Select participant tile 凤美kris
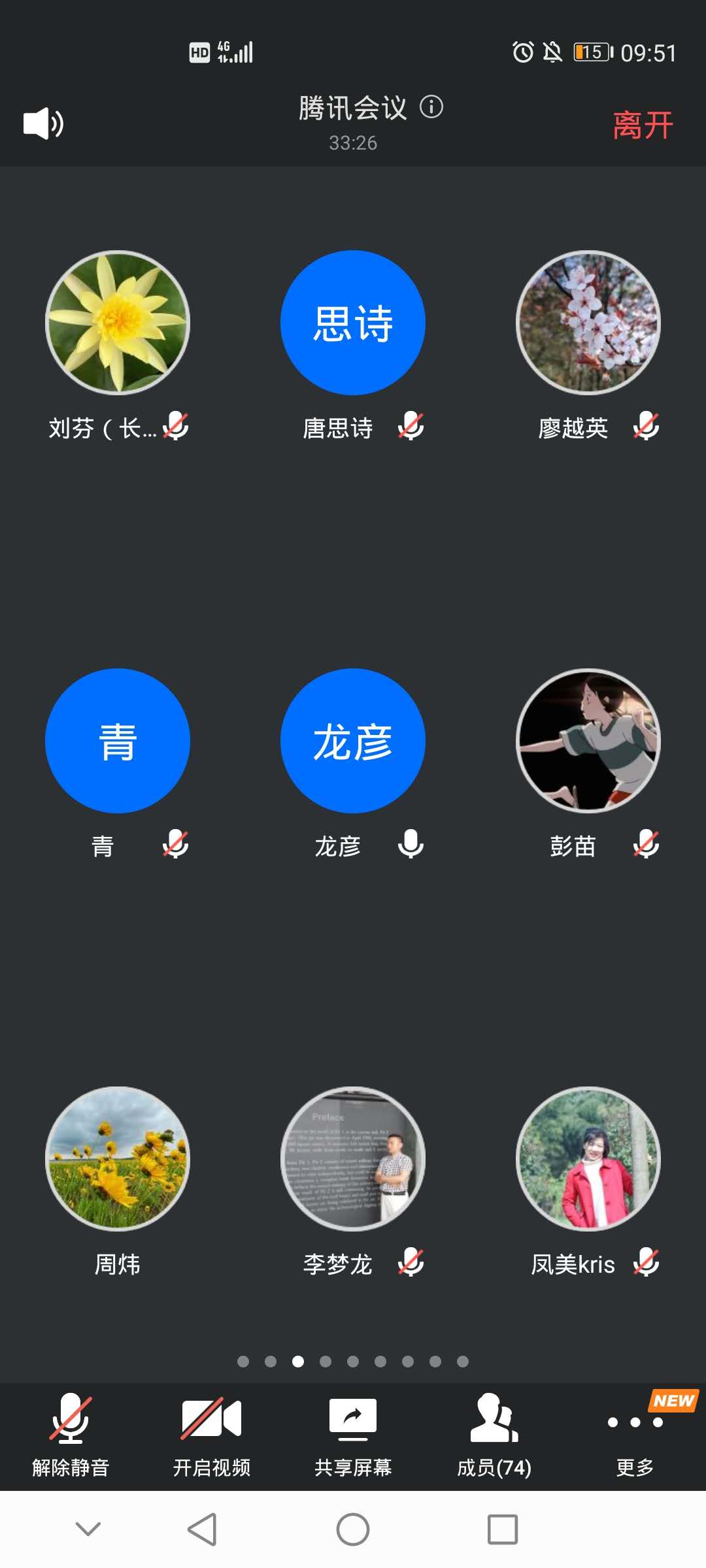Image resolution: width=706 pixels, height=1568 pixels. 588,1160
